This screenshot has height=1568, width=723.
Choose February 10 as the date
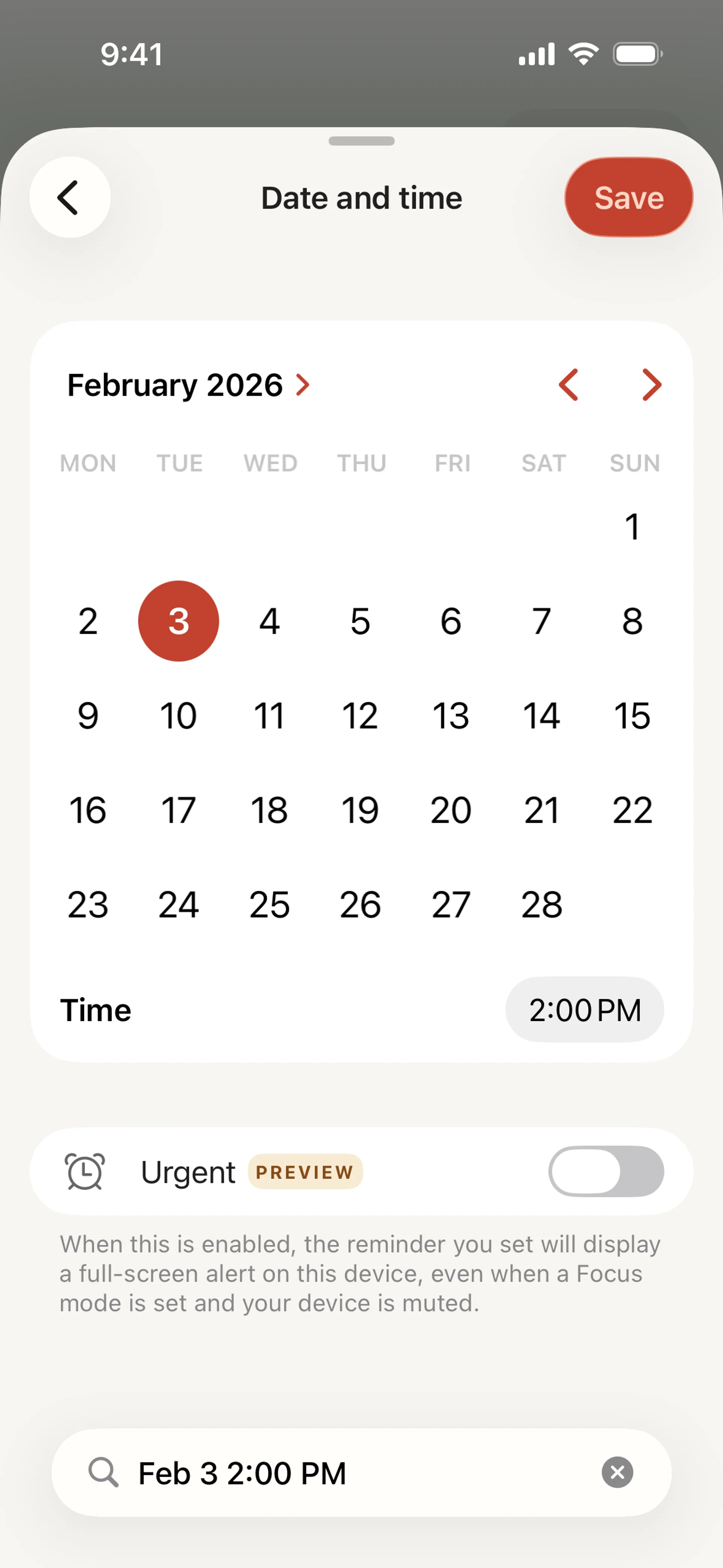coord(178,715)
